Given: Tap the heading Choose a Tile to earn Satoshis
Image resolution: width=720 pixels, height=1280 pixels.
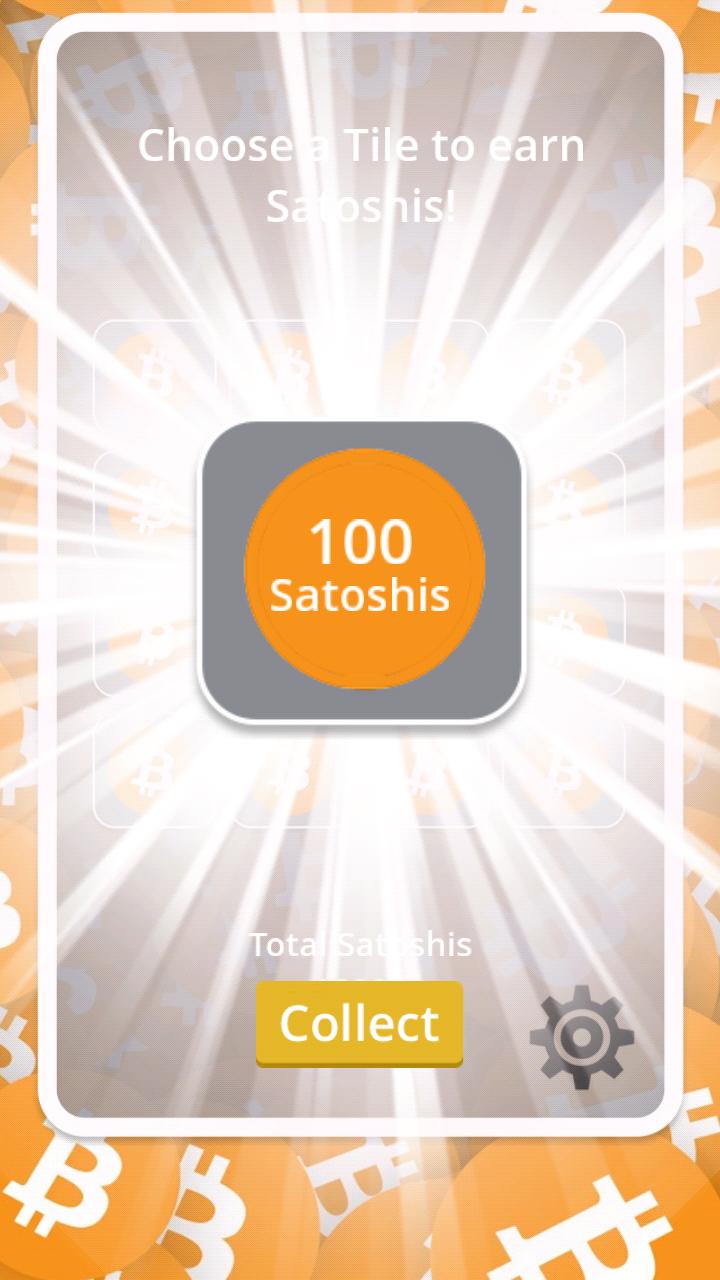Looking at the screenshot, I should [x=362, y=175].
